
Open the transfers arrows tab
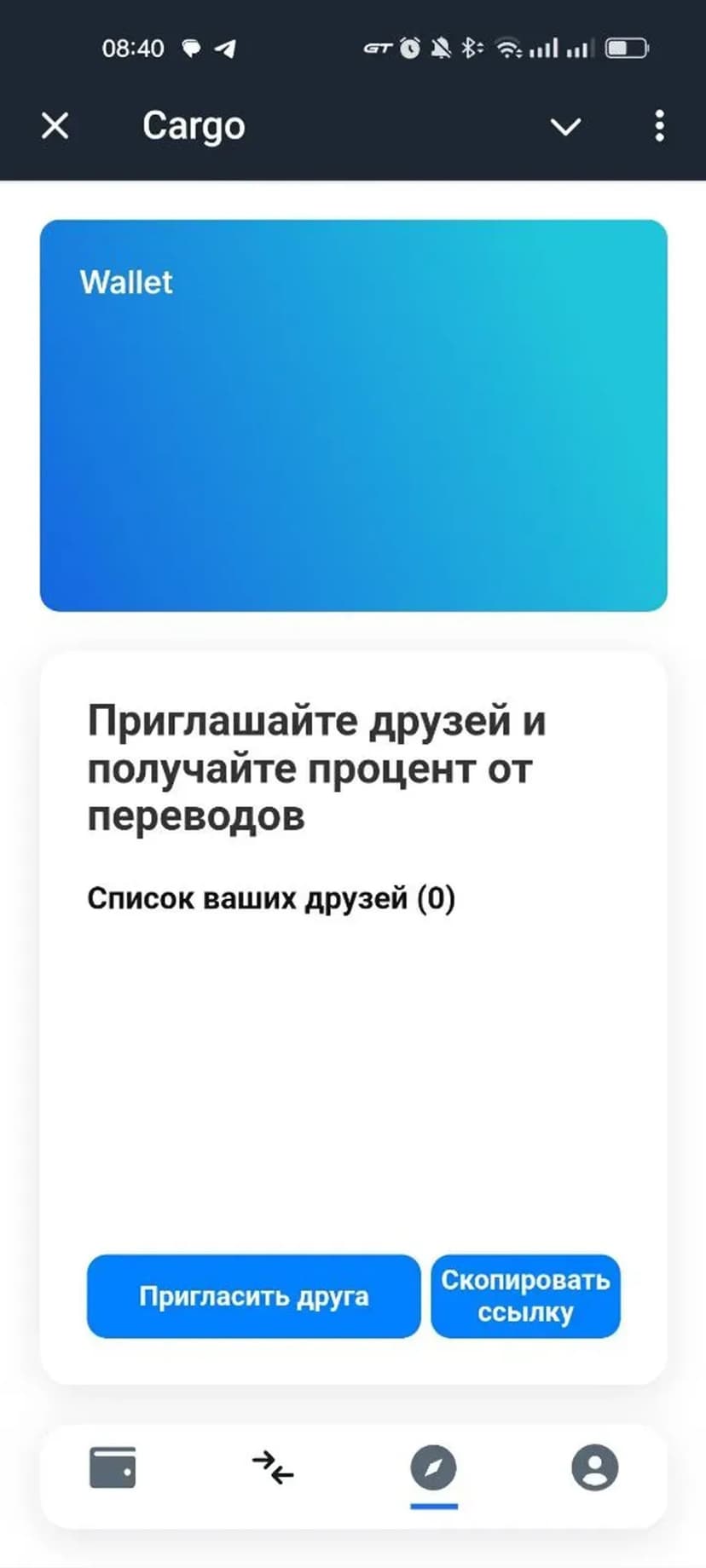(273, 1467)
